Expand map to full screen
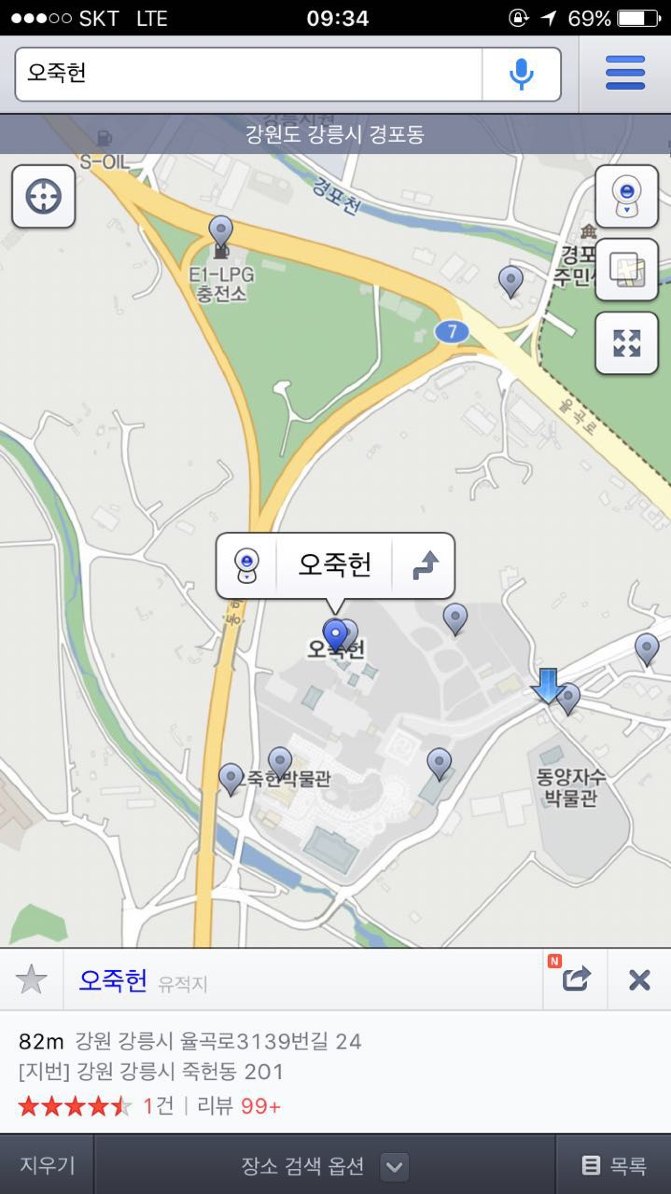 [x=627, y=343]
